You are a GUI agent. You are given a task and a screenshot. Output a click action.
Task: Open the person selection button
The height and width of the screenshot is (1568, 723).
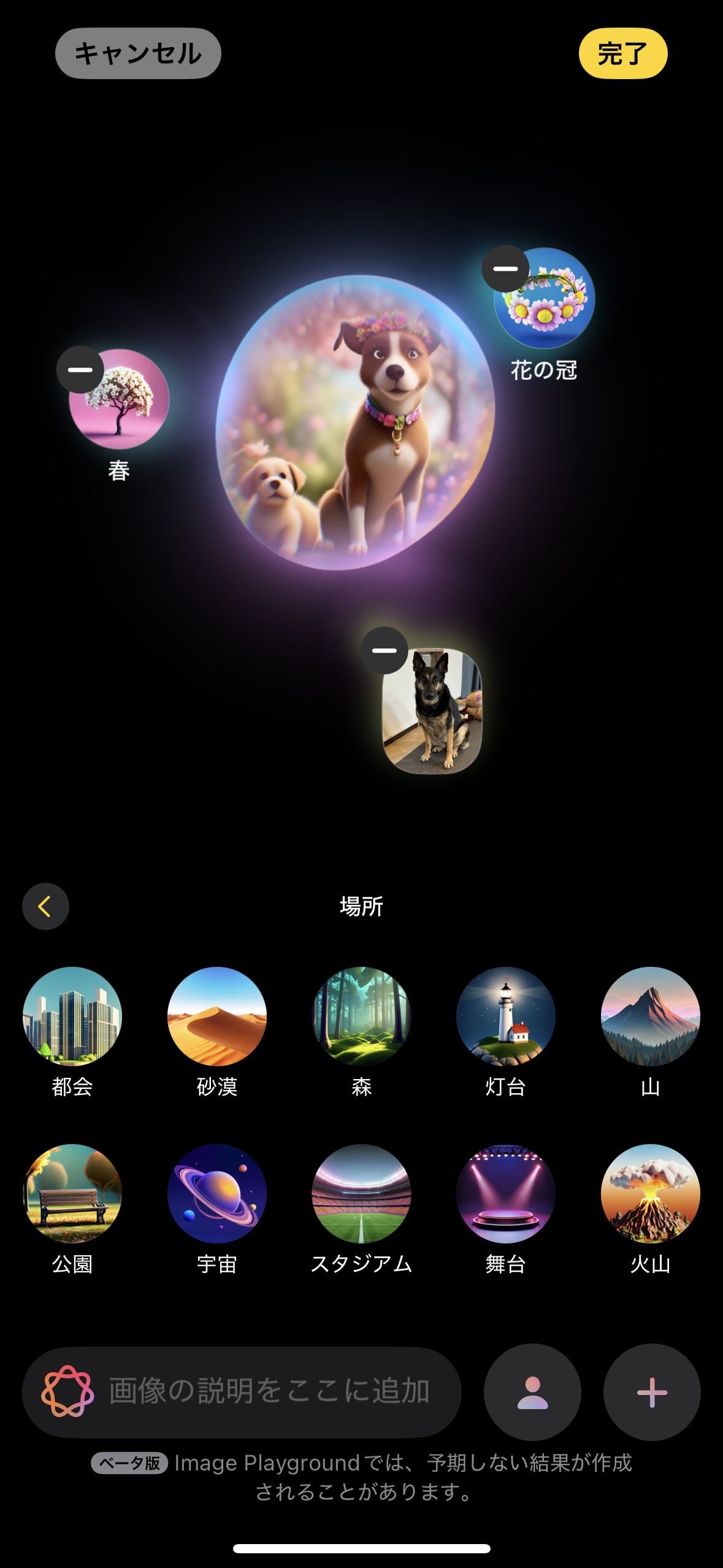pyautogui.click(x=532, y=1392)
